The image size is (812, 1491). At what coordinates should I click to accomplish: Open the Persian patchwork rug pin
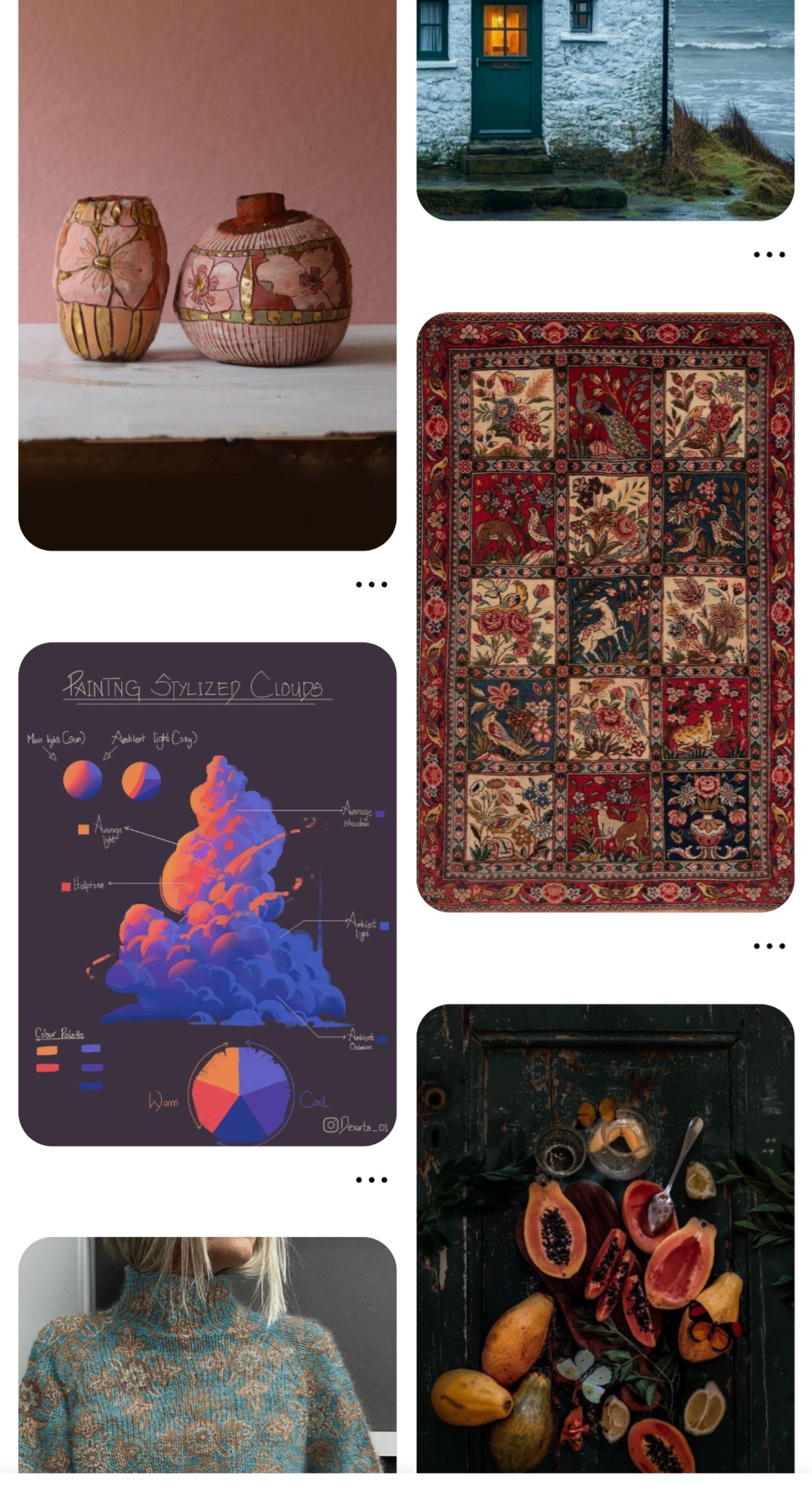pos(605,611)
